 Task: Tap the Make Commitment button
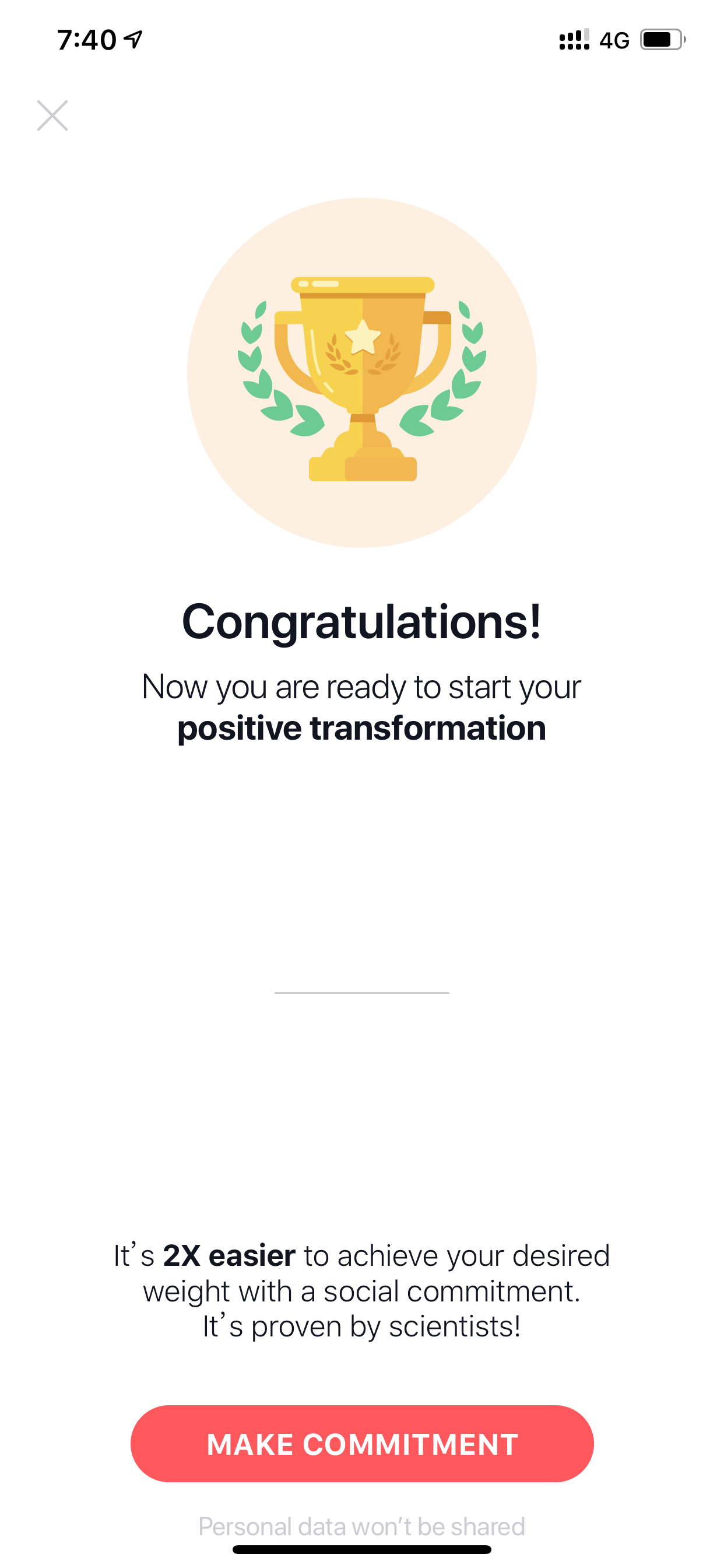tap(362, 1444)
